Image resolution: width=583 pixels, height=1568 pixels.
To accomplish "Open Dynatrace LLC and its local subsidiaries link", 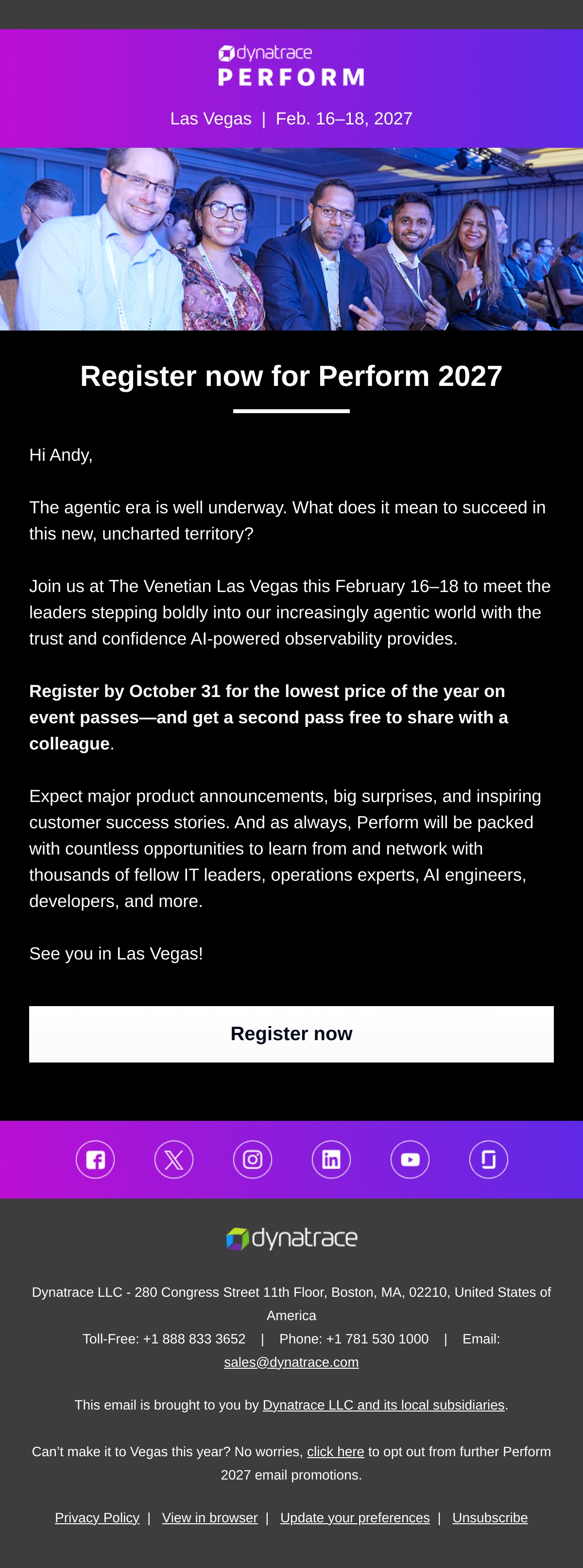I will 383,1405.
